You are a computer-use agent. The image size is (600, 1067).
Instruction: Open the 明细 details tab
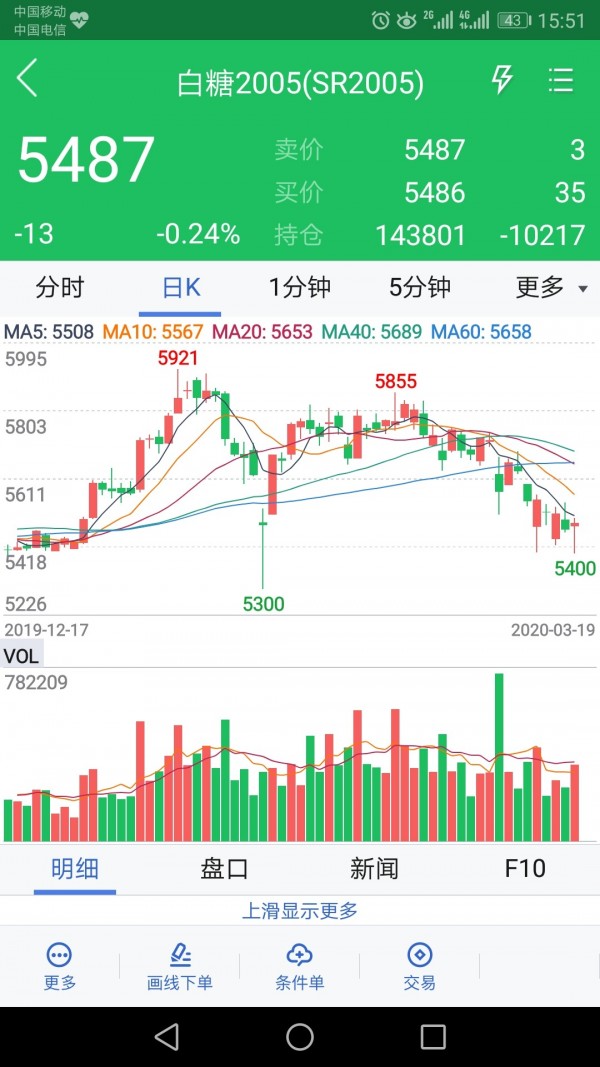click(75, 868)
